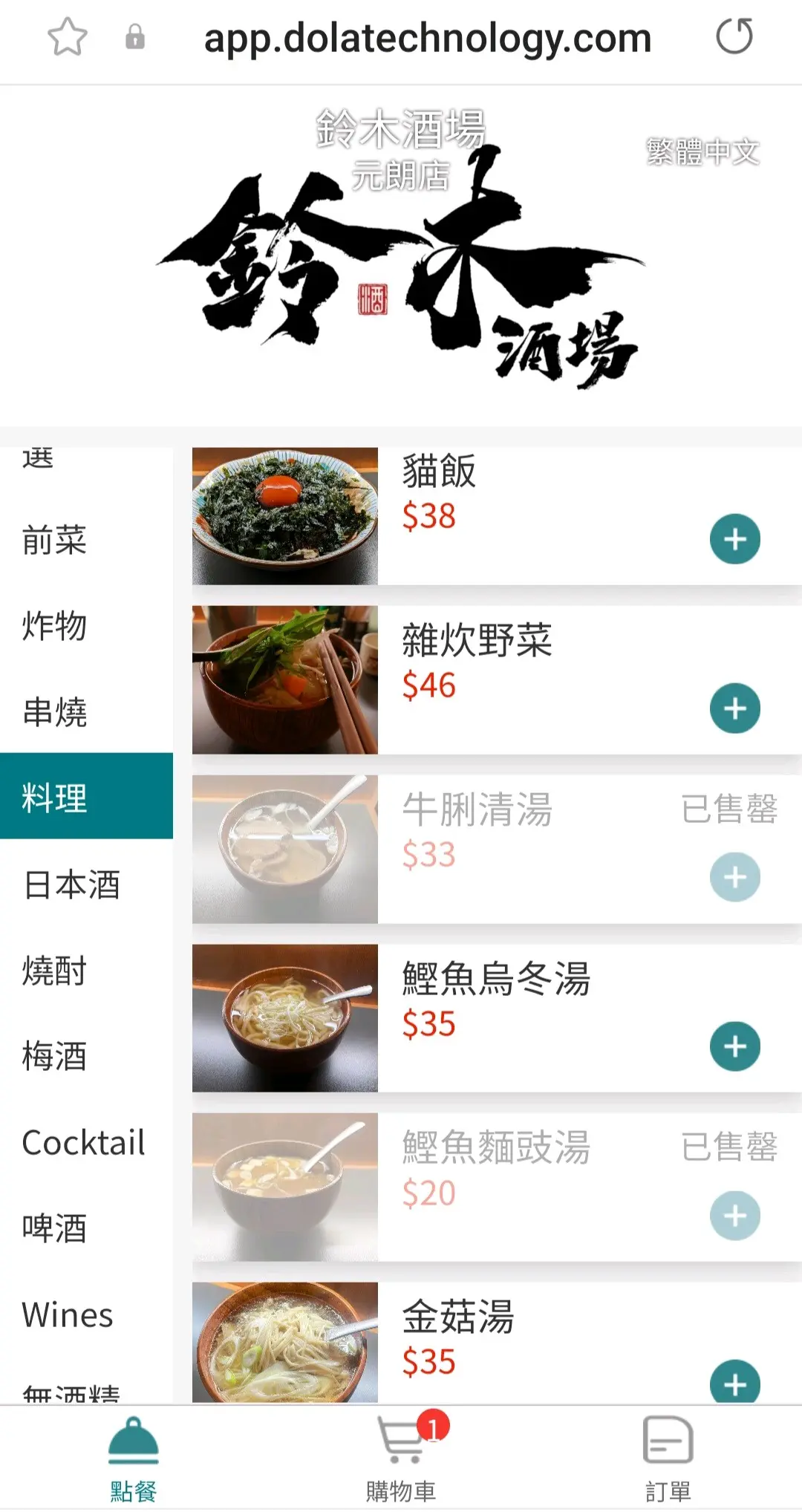Show the 日本酒 category
The image size is (802, 1512).
pos(71,884)
